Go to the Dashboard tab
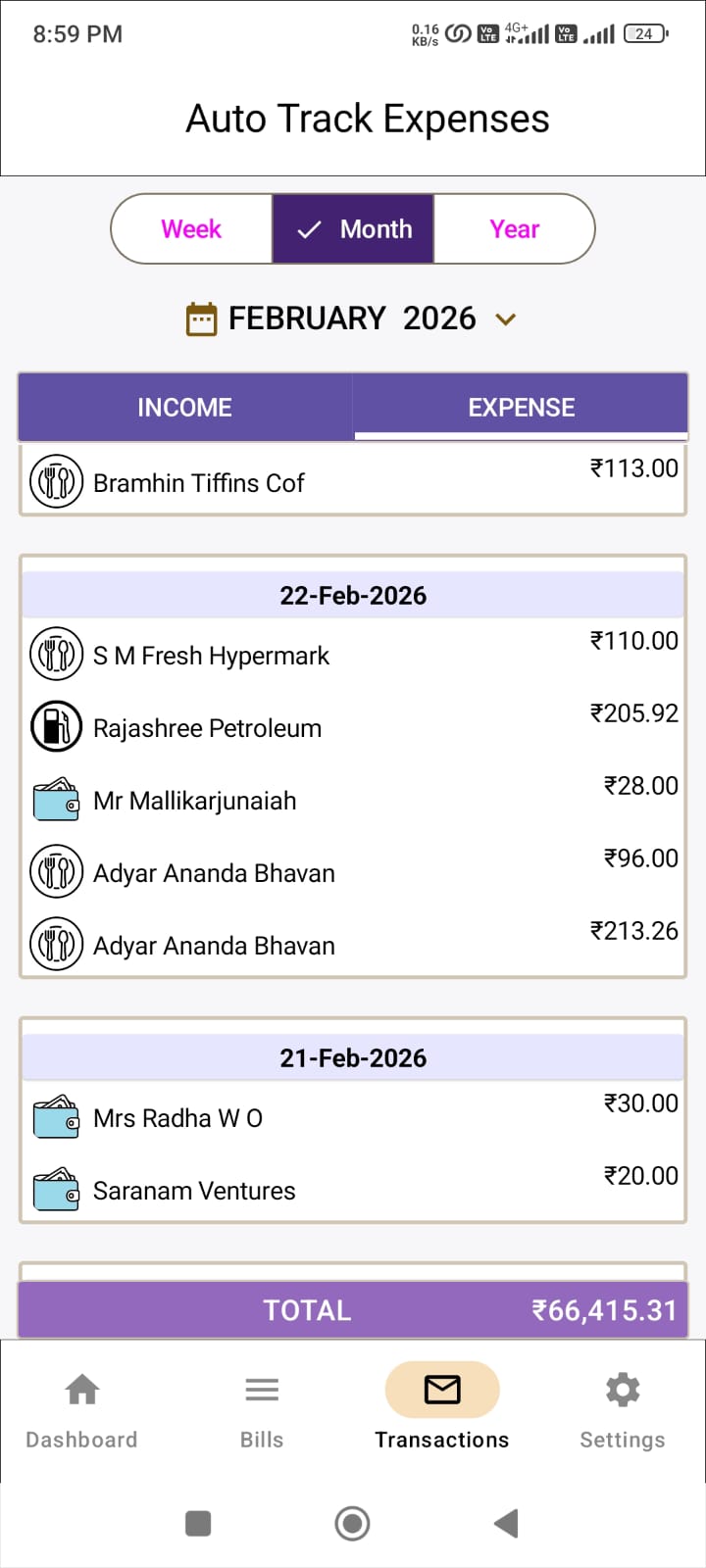This screenshot has height=1568, width=706. click(x=81, y=1409)
